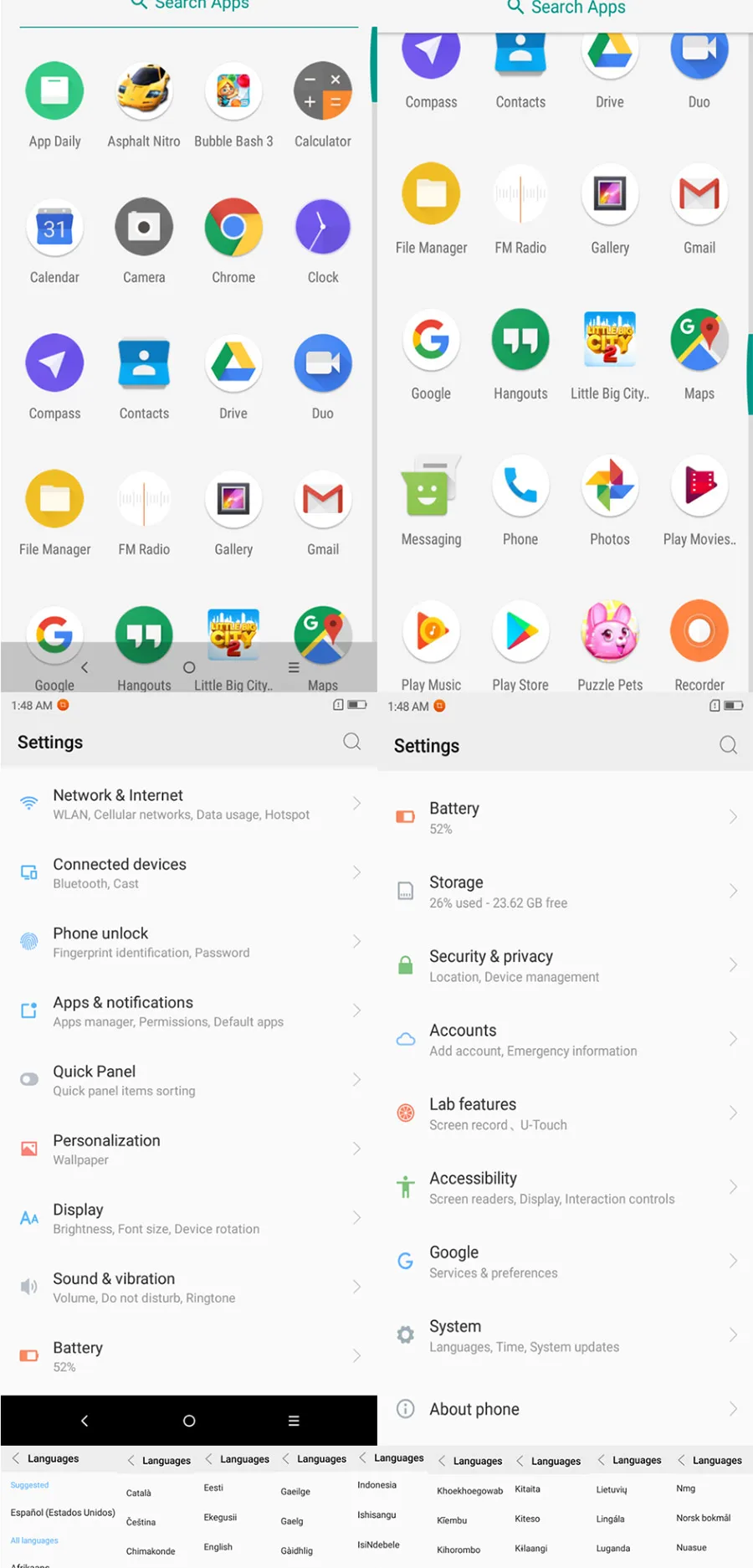The image size is (753, 1568).
Task: Expand the Battery settings entry
Action: 566,816
